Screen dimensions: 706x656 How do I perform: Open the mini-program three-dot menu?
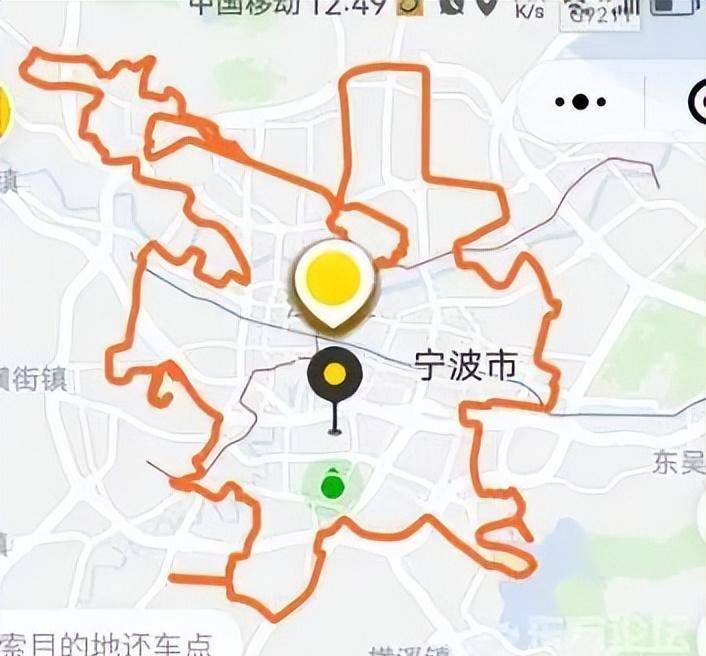click(580, 102)
